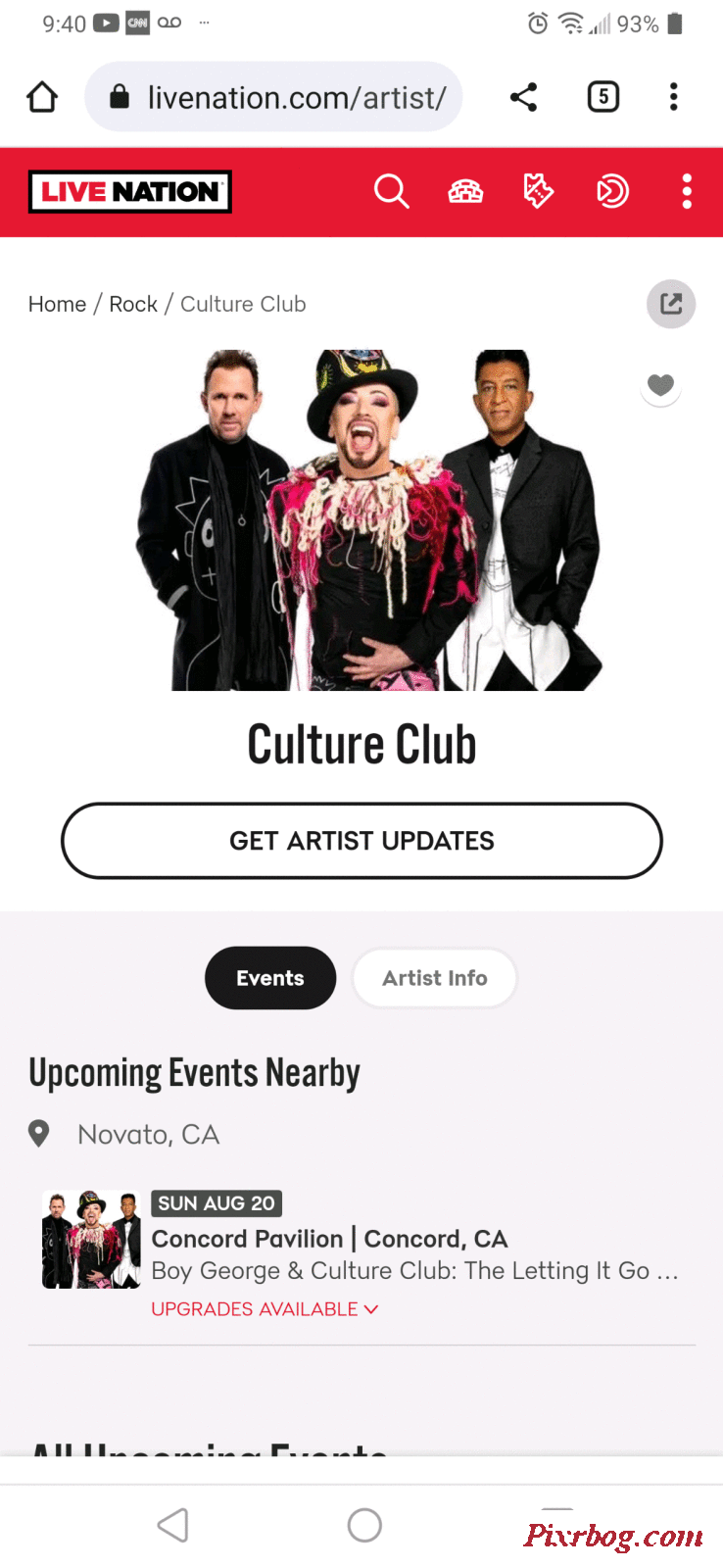The height and width of the screenshot is (1568, 723).
Task: Tap Get Artist Updates button
Action: 361,841
